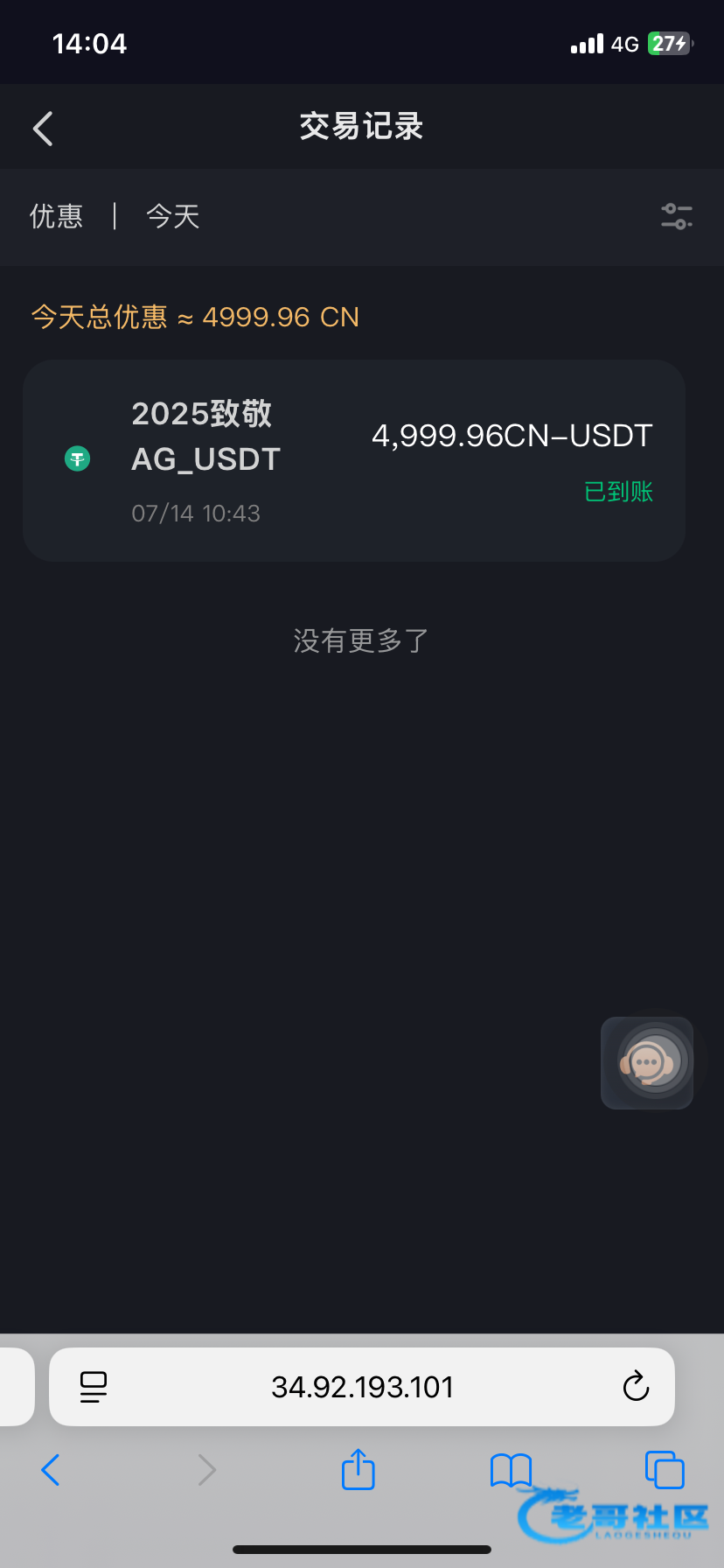This screenshot has width=724, height=1568.
Task: Open the 2025致敬 AG_USDT record
Action: click(x=353, y=460)
